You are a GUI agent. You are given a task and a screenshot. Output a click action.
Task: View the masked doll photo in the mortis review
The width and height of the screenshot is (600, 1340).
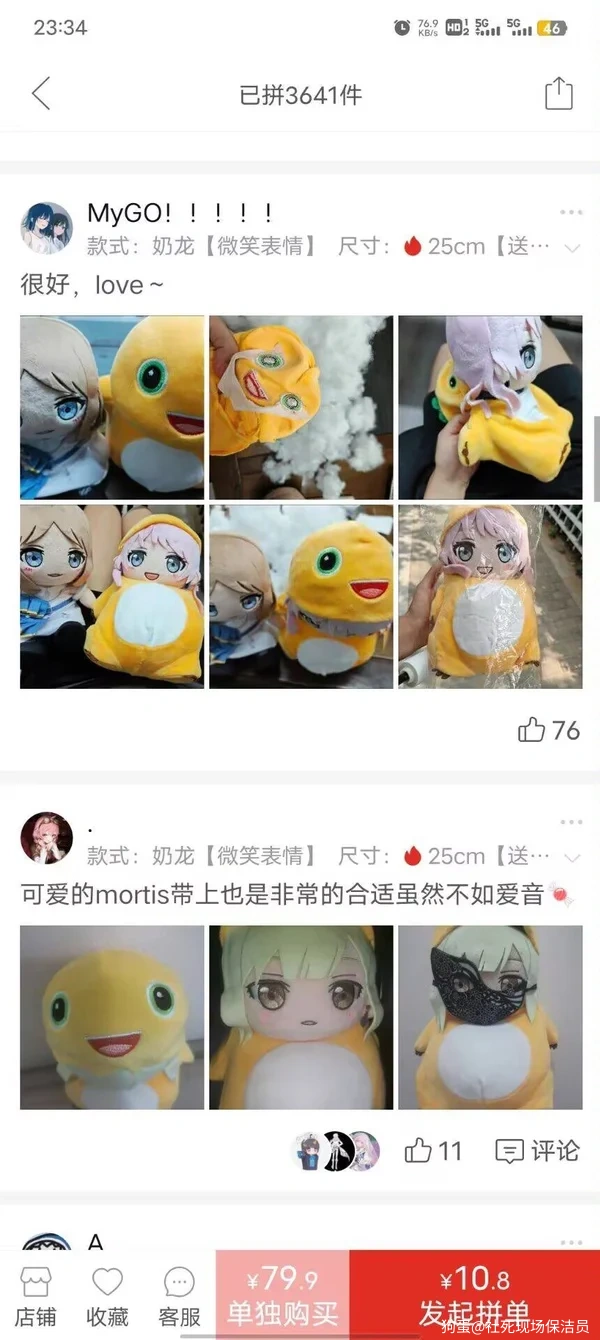pos(490,1017)
